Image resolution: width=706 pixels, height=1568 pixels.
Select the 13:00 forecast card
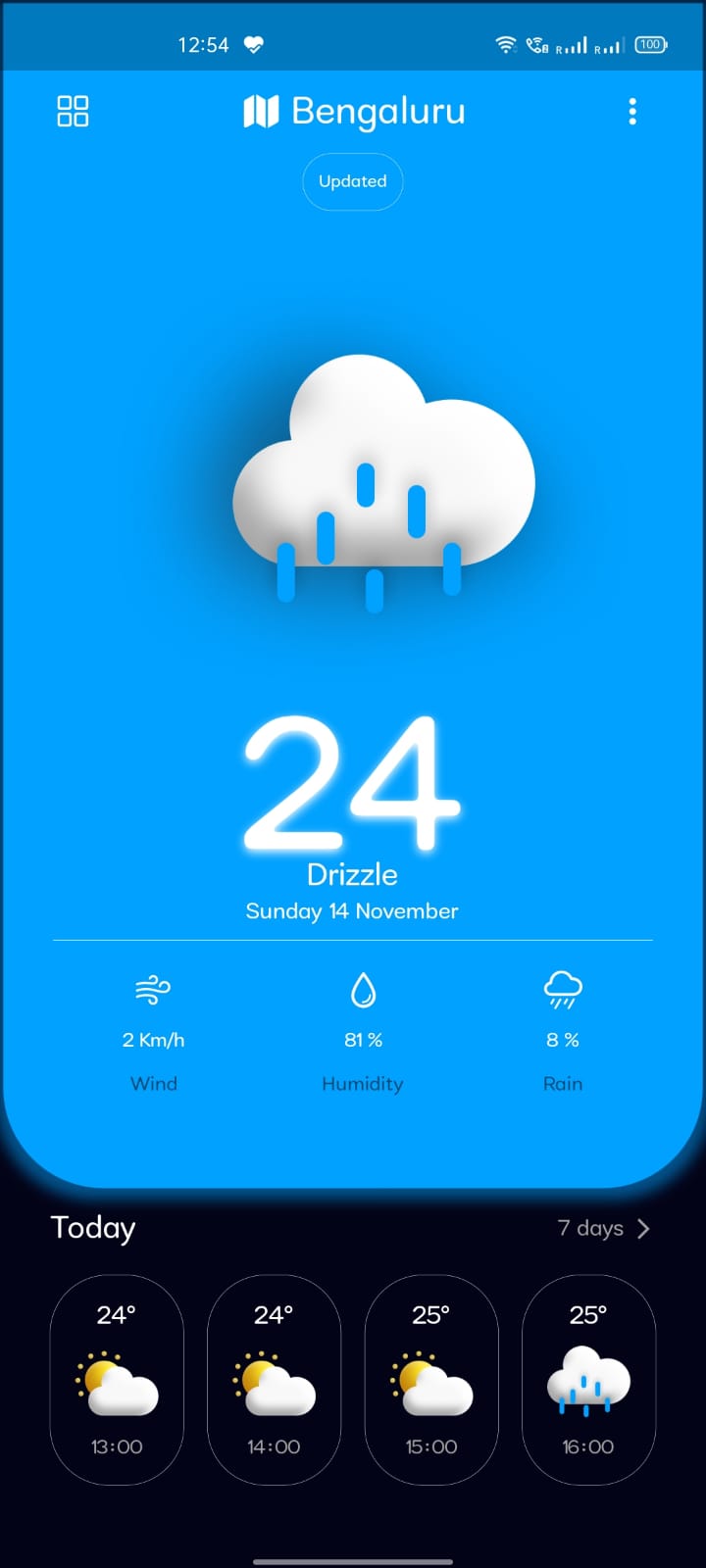click(x=117, y=1377)
